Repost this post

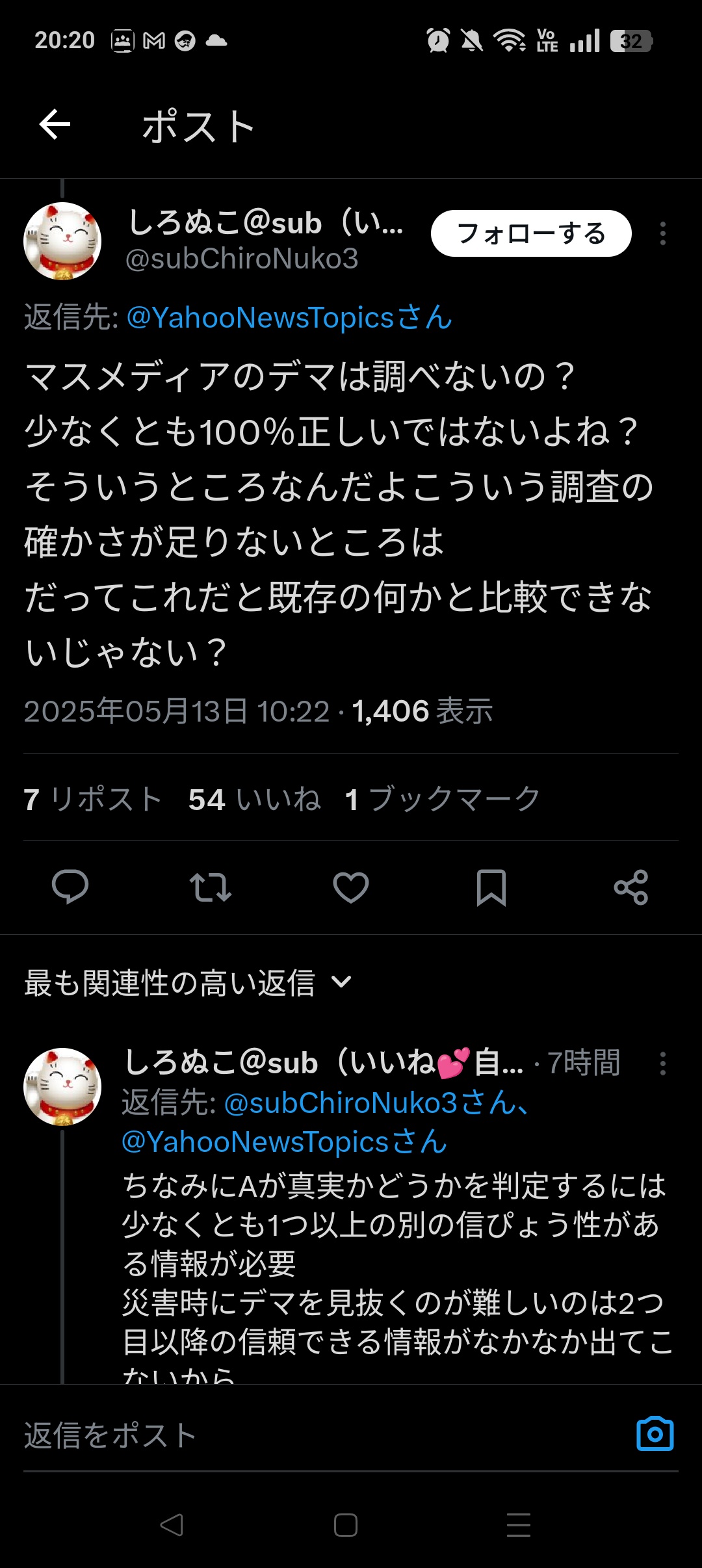click(210, 887)
